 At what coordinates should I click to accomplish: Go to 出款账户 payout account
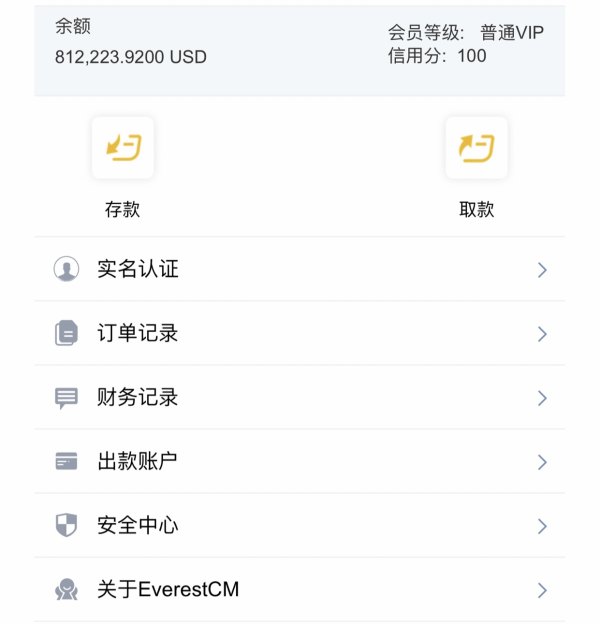click(300, 462)
